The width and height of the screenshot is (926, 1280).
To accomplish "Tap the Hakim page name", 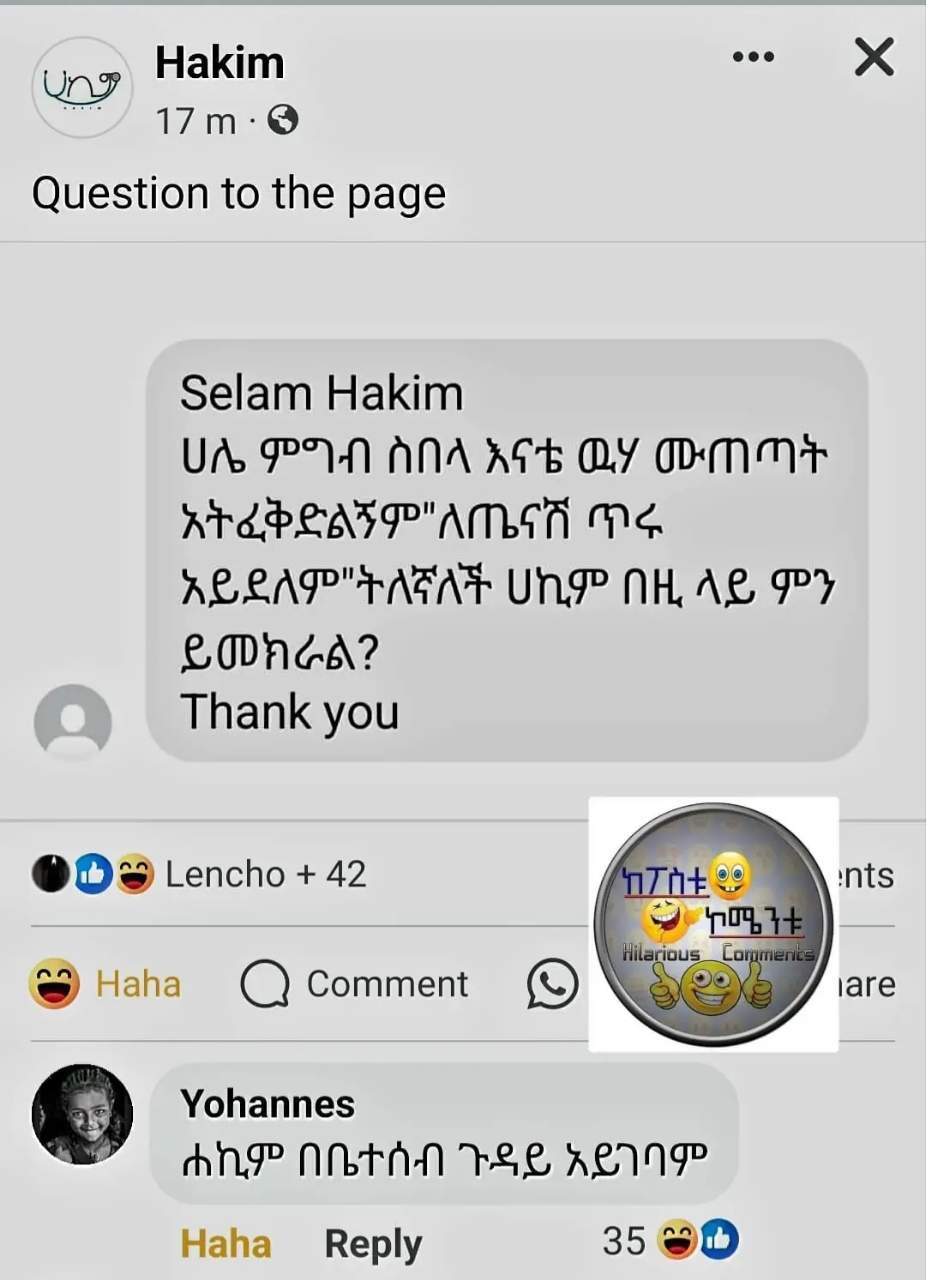I will (x=220, y=64).
